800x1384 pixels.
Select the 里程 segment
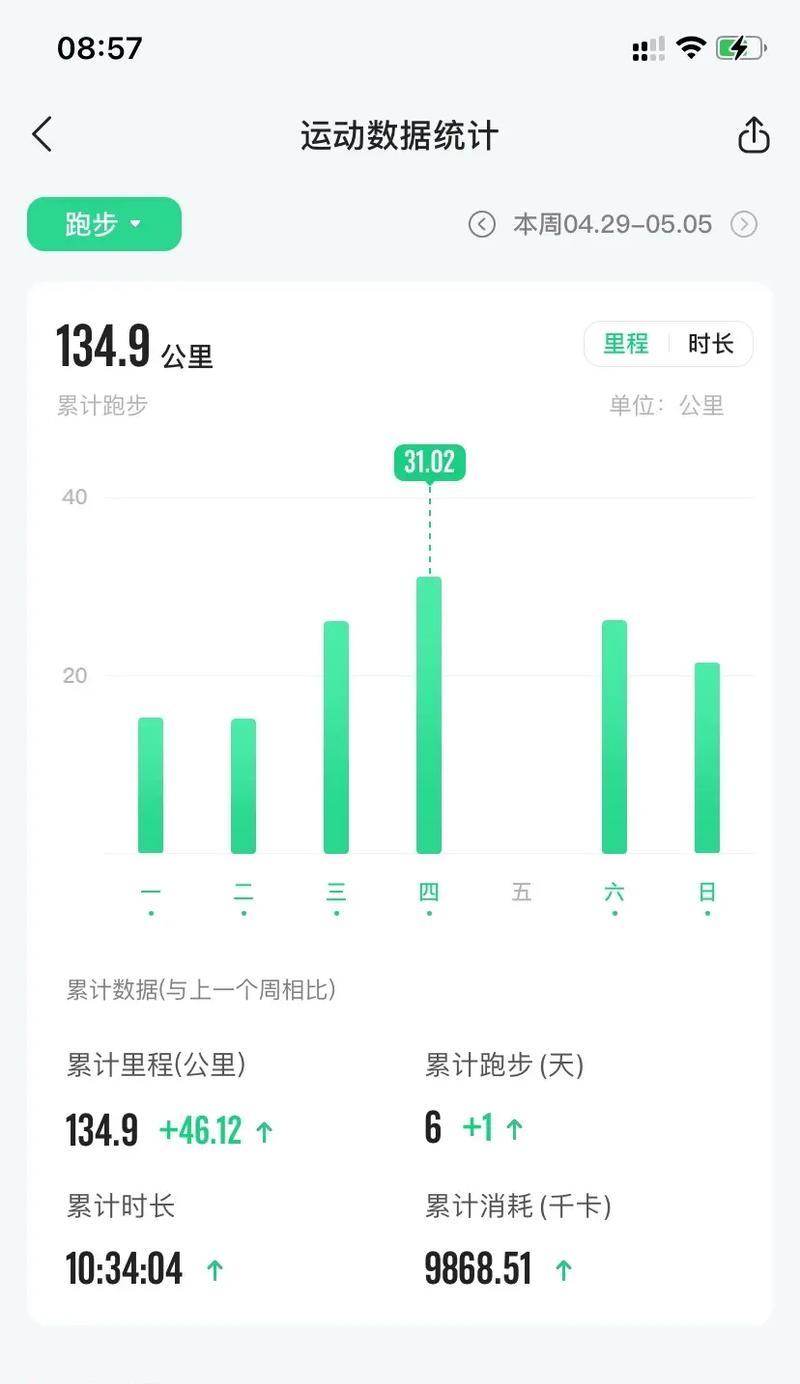[x=626, y=344]
